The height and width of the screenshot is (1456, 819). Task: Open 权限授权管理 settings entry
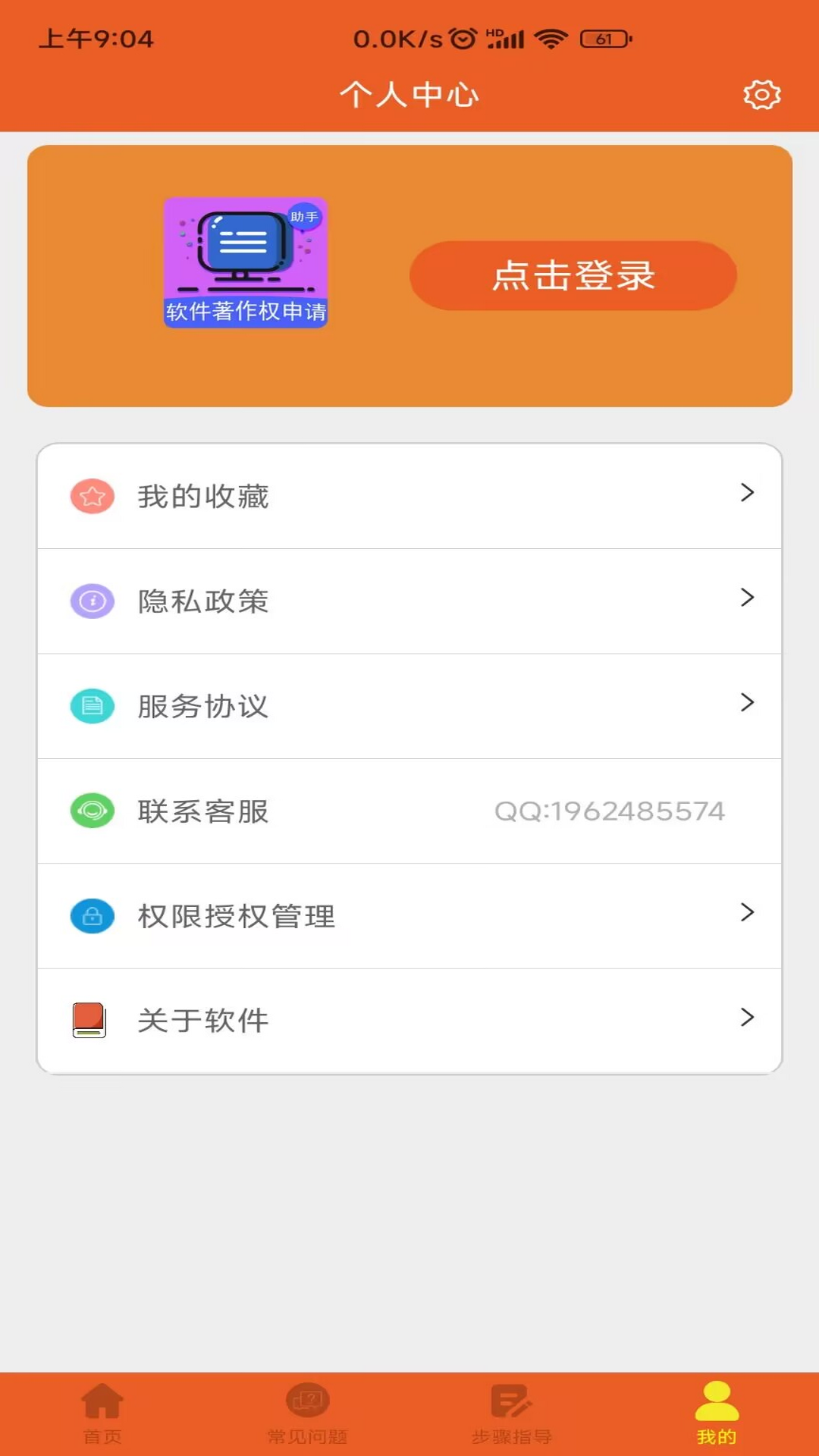(x=747, y=912)
